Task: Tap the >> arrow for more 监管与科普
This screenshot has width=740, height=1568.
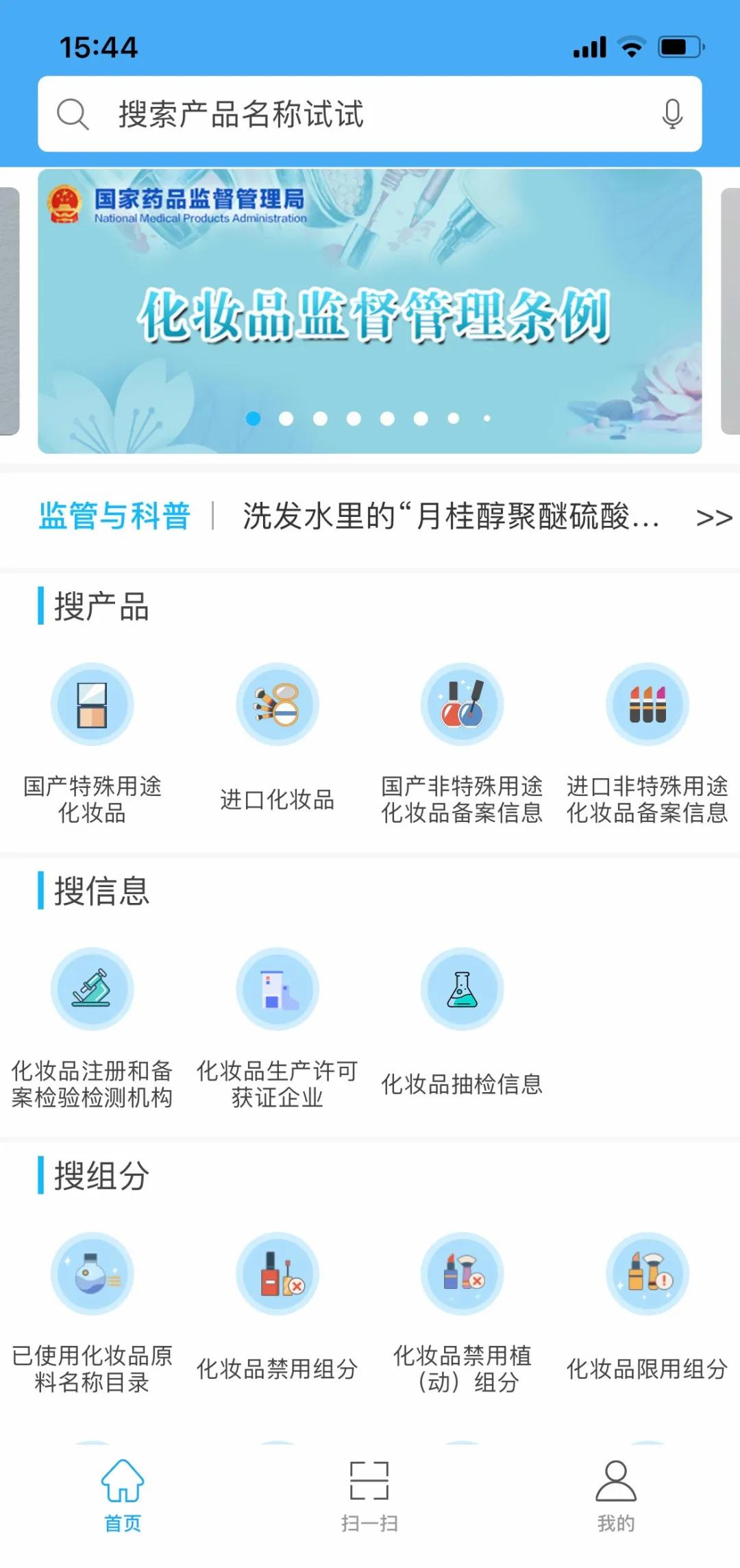Action: click(713, 518)
